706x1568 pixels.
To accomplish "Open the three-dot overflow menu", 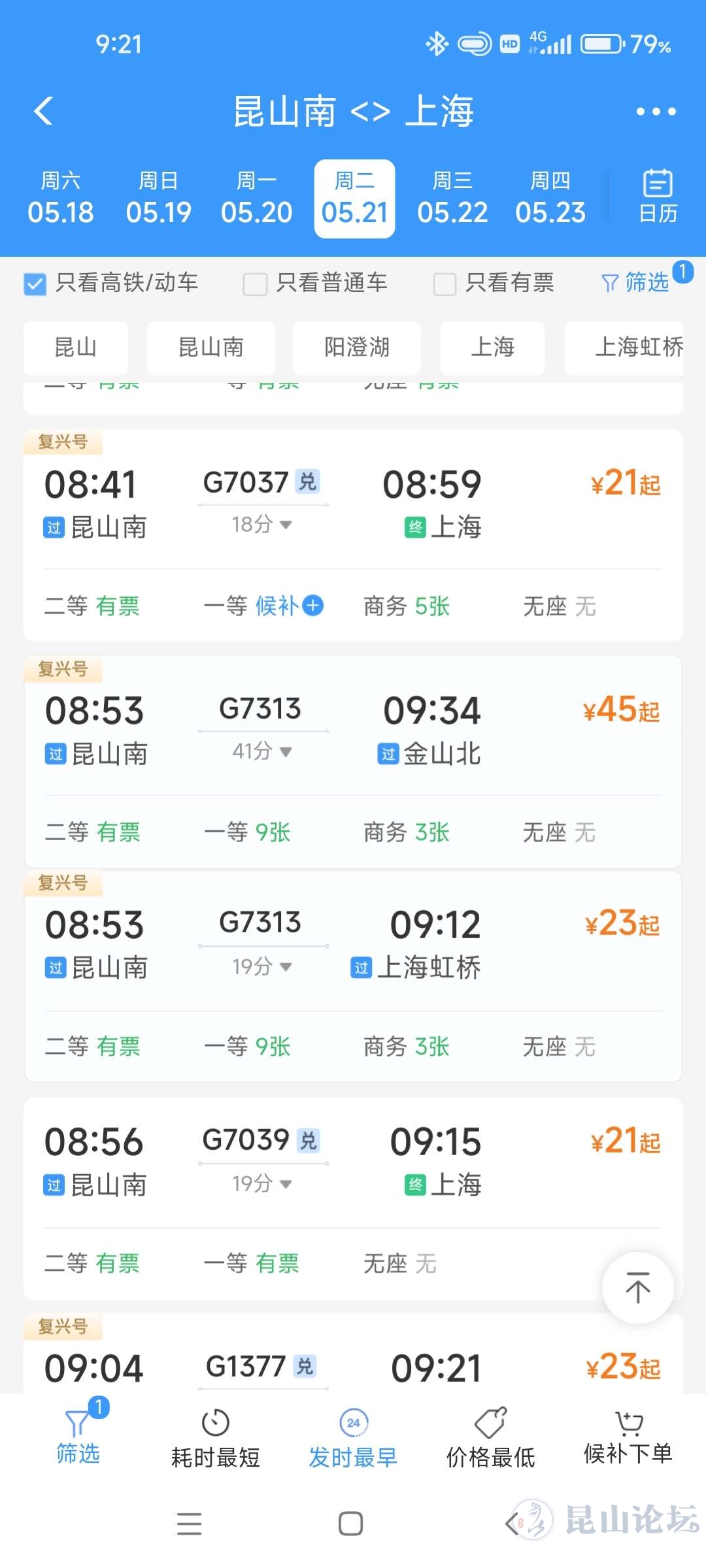I will (x=656, y=112).
